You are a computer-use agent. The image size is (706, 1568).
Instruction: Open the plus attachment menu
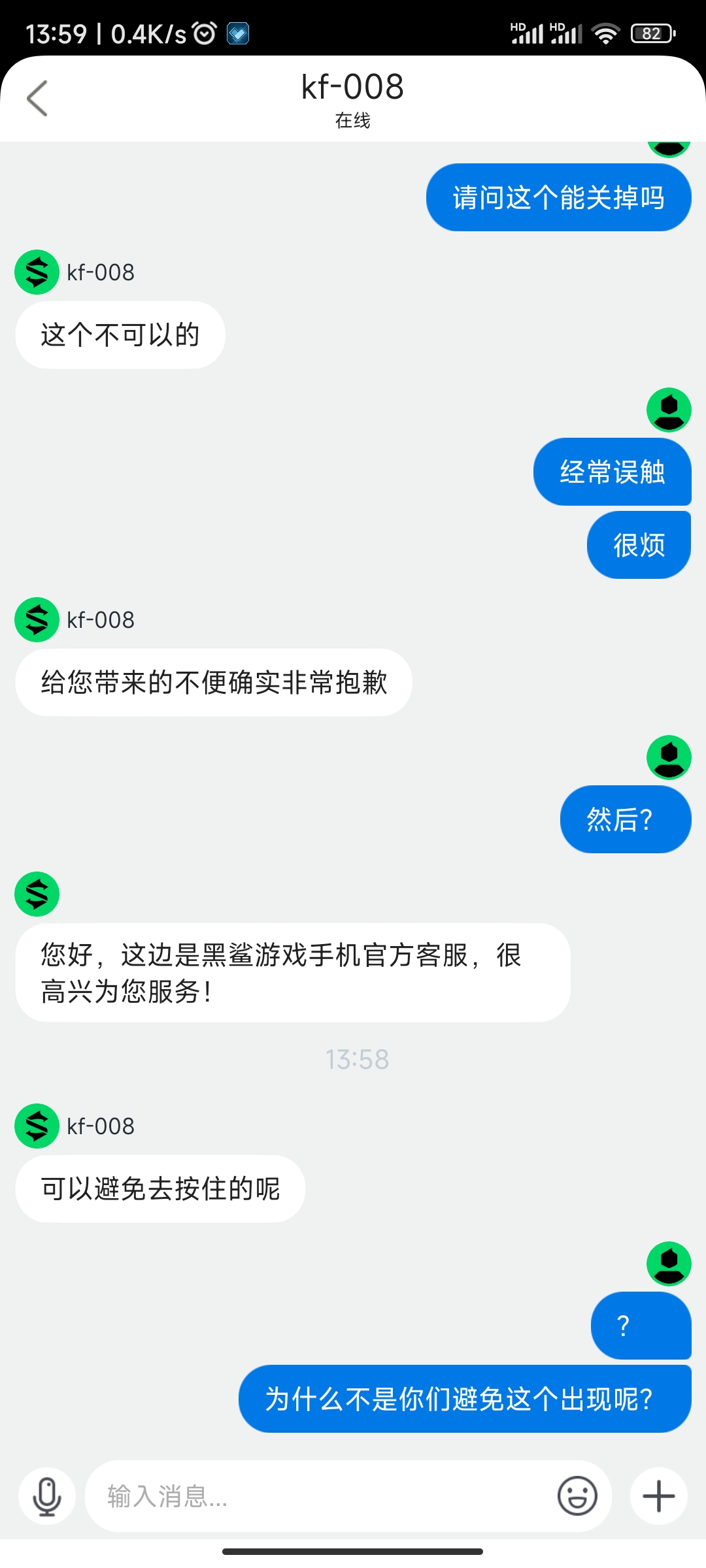pos(658,1496)
